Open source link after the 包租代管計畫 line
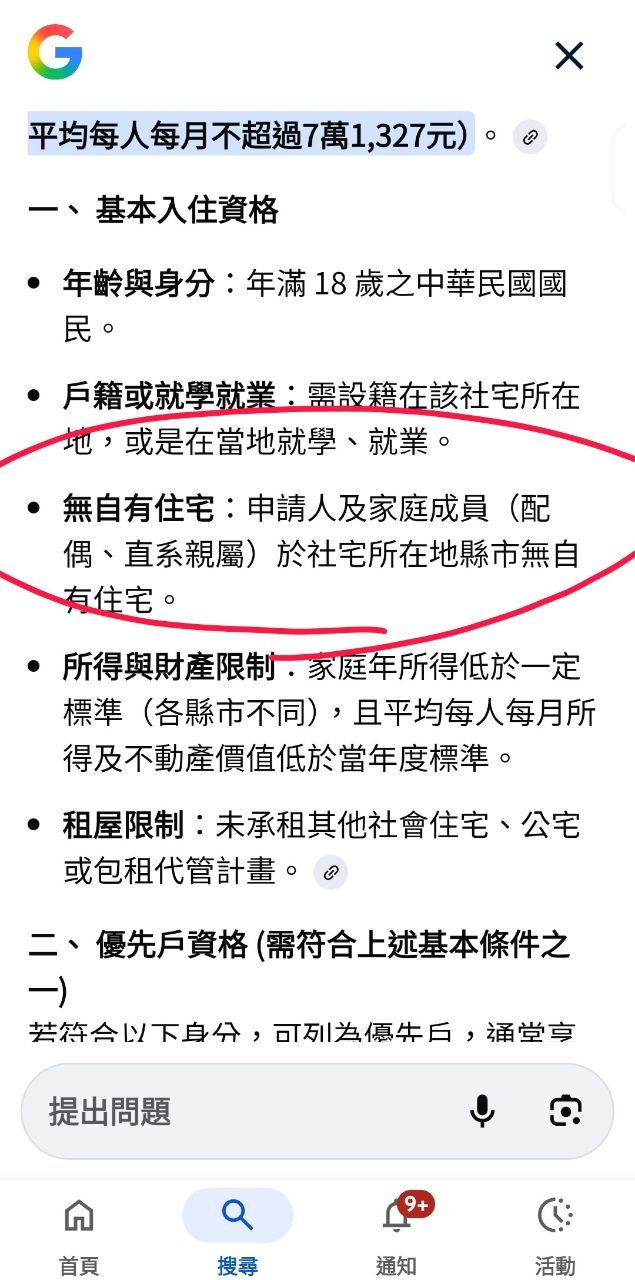Screen dimensions: 635x1280 pyautogui.click(x=331, y=872)
